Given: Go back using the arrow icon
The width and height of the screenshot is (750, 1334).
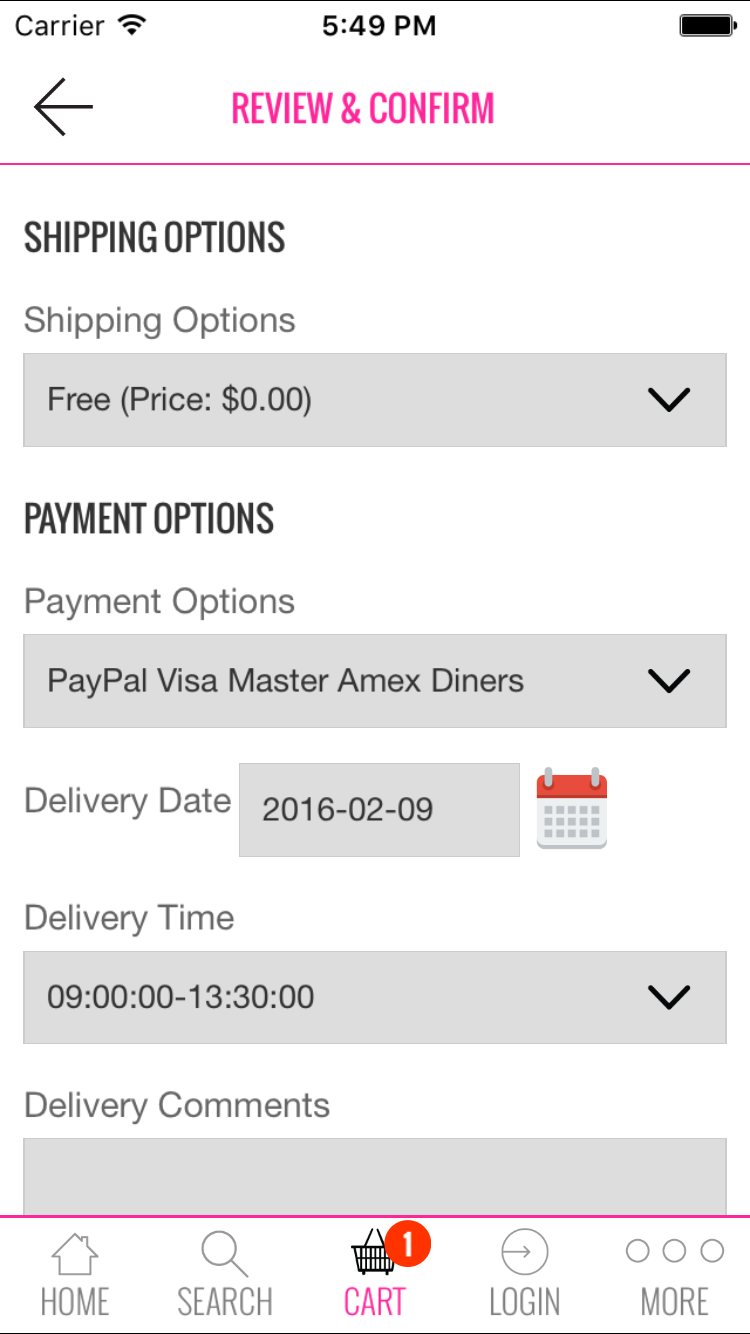Looking at the screenshot, I should [x=63, y=107].
